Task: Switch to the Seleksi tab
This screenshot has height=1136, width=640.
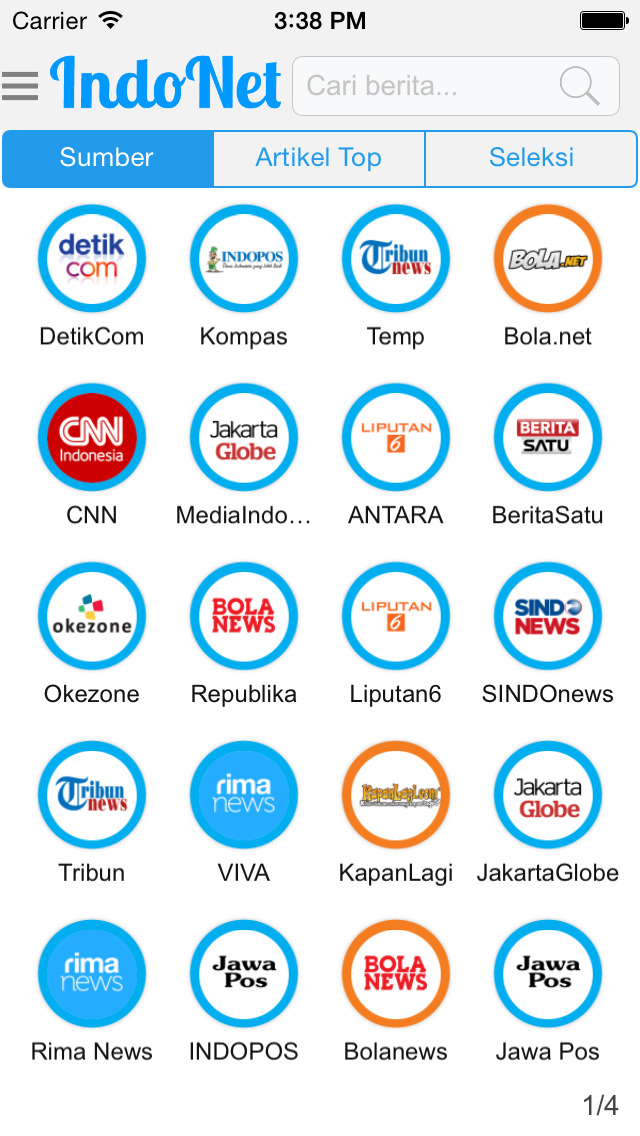Action: click(531, 158)
